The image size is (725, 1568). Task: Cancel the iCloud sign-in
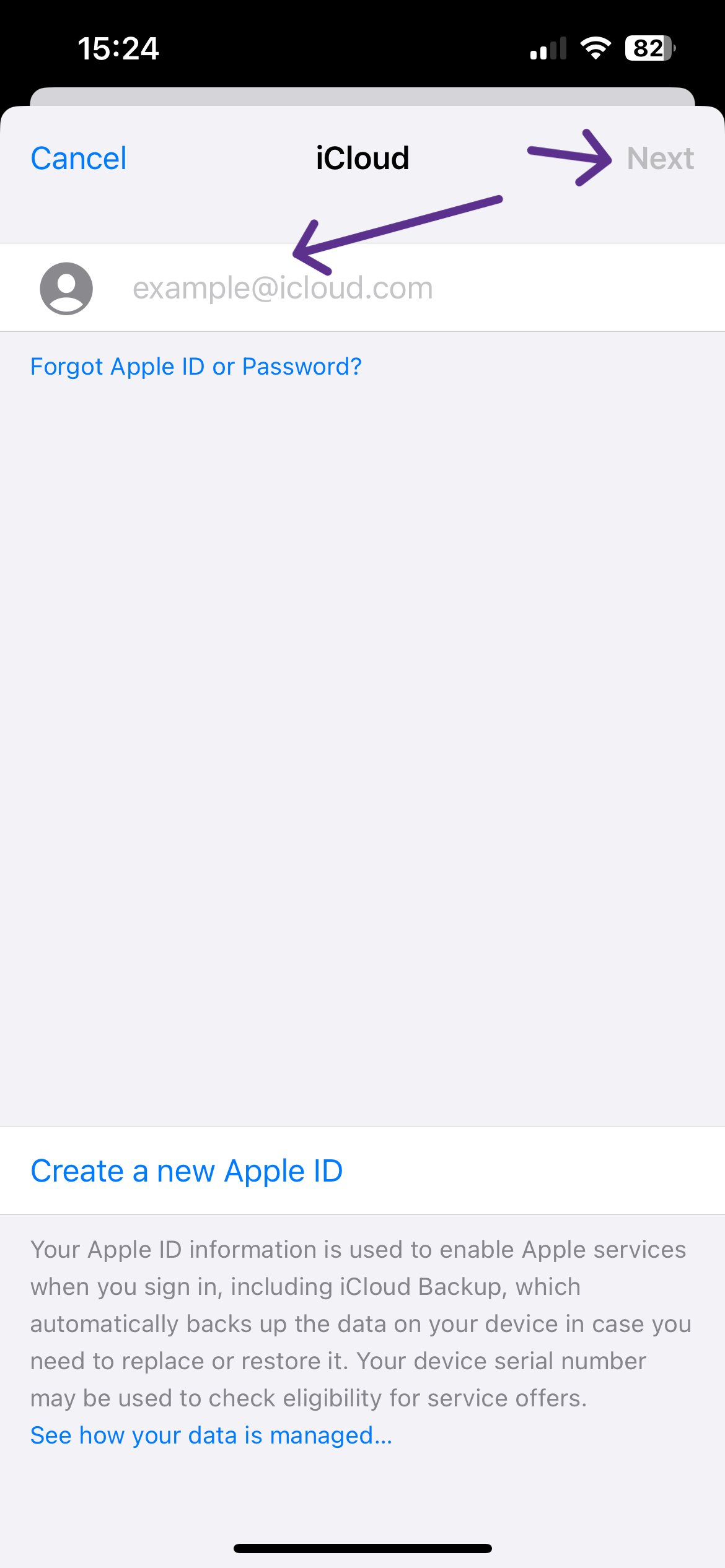(79, 159)
